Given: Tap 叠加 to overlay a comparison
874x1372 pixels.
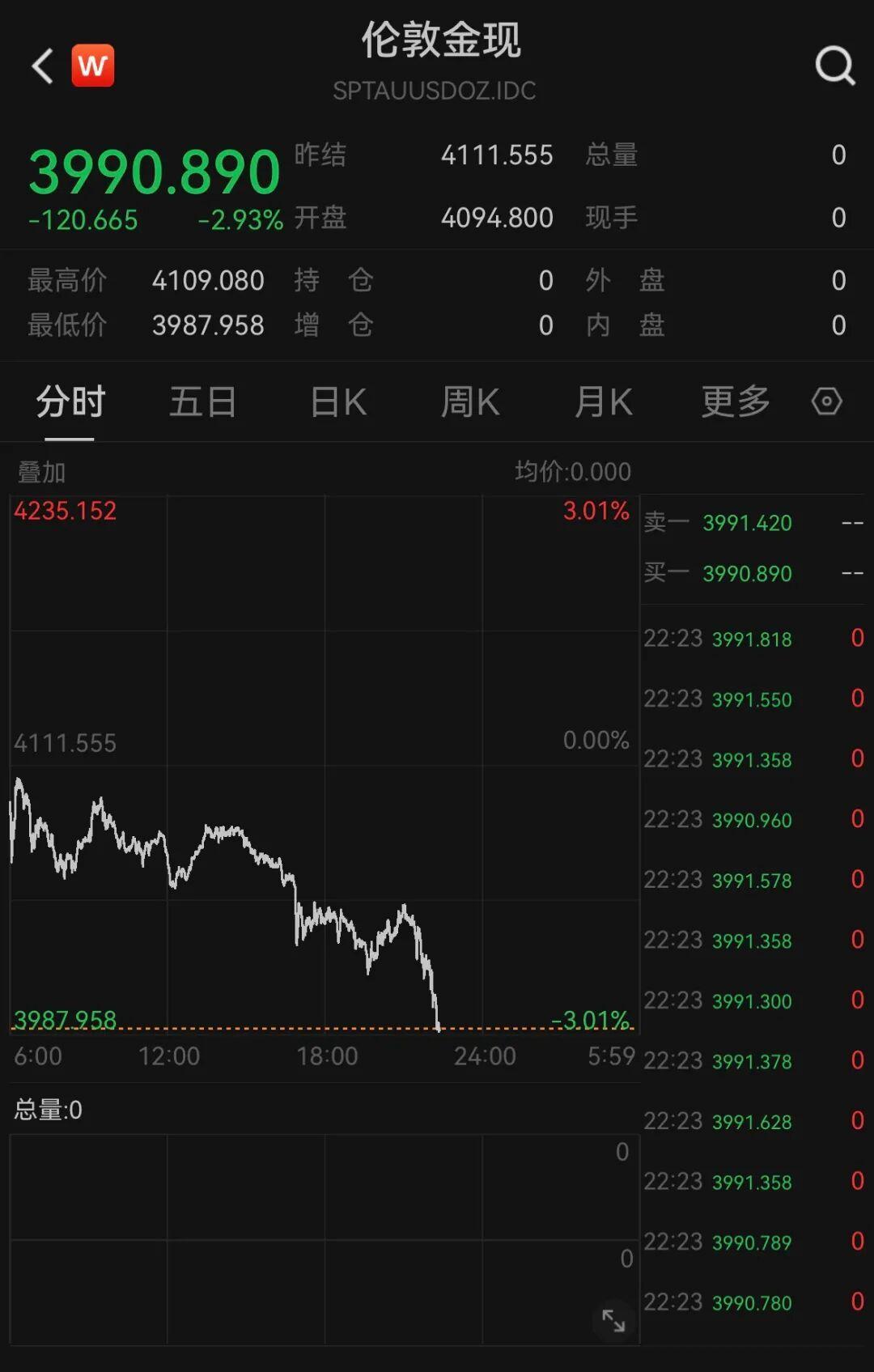Looking at the screenshot, I should click(x=41, y=472).
